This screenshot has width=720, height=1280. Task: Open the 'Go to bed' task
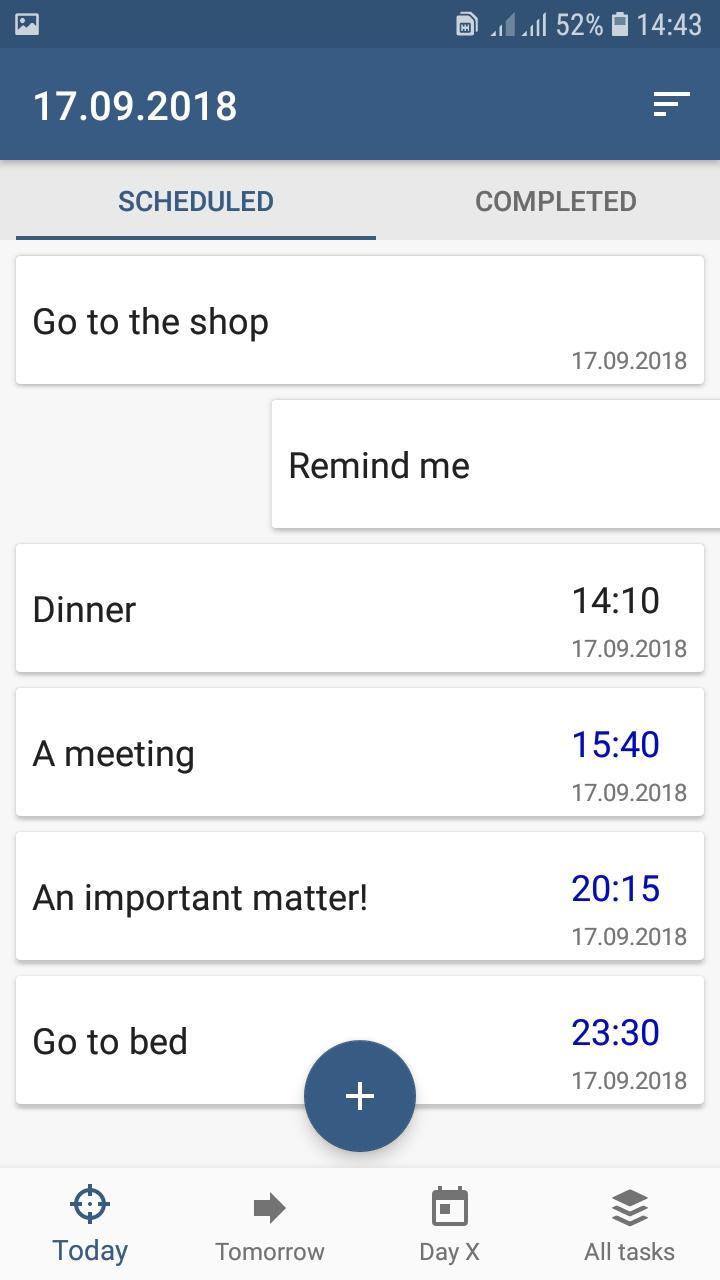110,1041
